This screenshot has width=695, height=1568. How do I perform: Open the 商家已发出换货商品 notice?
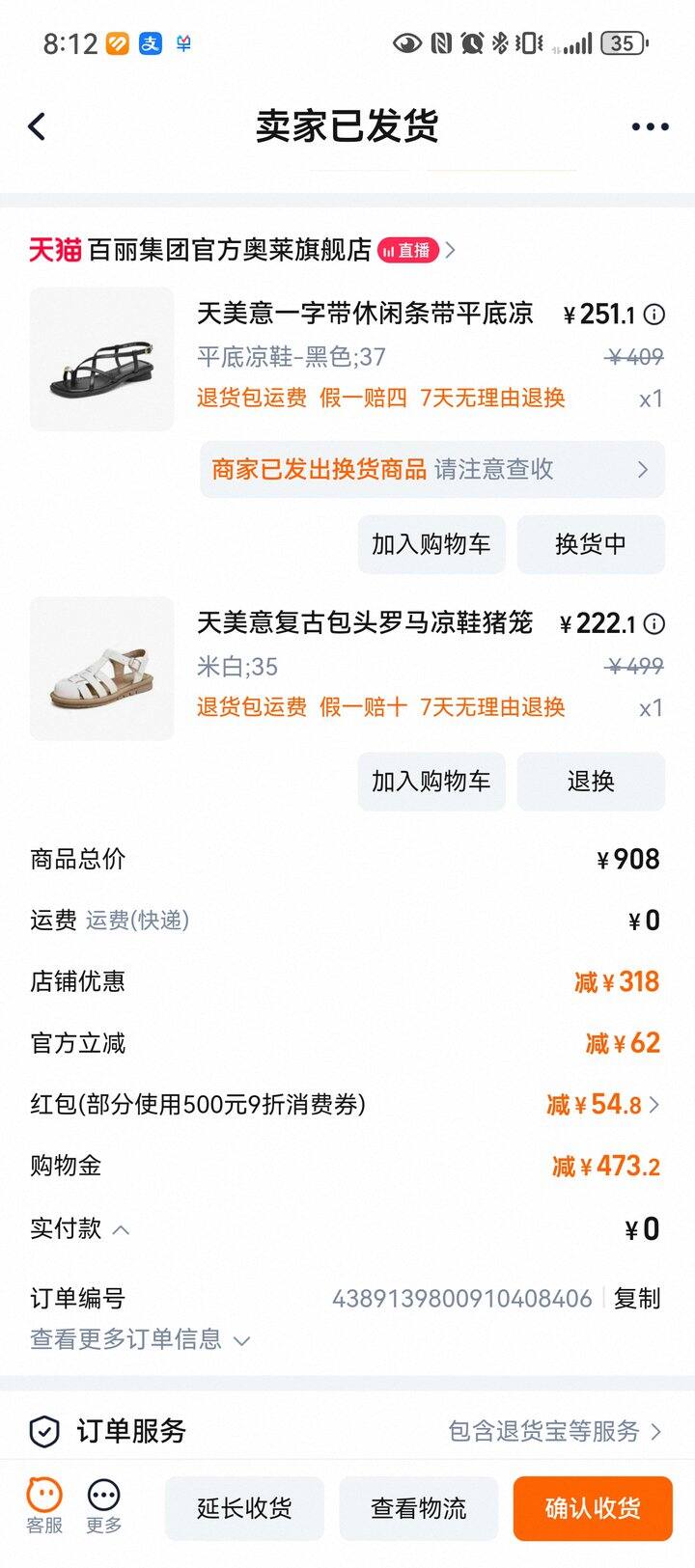(431, 469)
